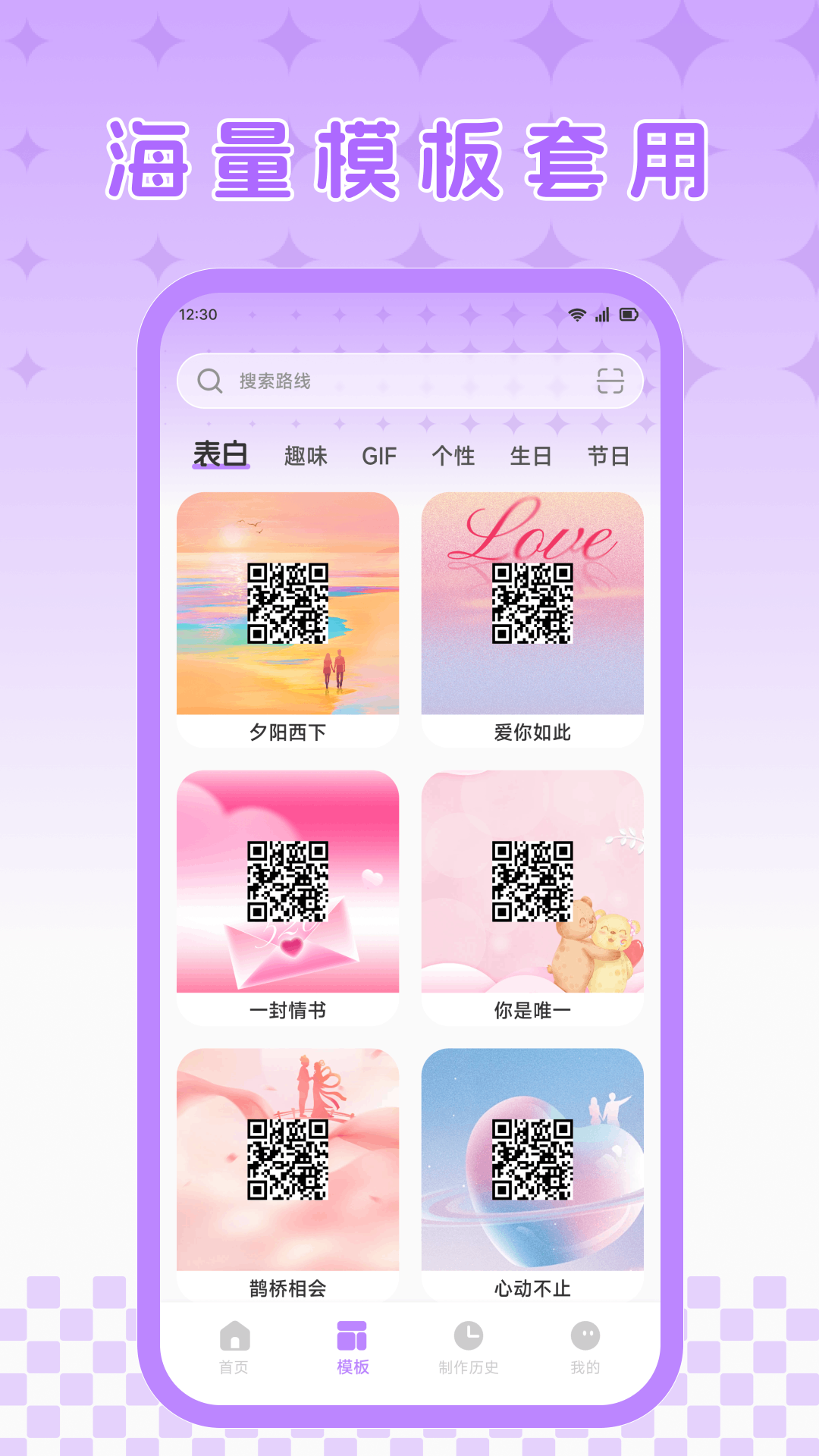Screen dimensions: 819x1456
Task: Switch to the 趣味 category tab
Action: (x=306, y=455)
